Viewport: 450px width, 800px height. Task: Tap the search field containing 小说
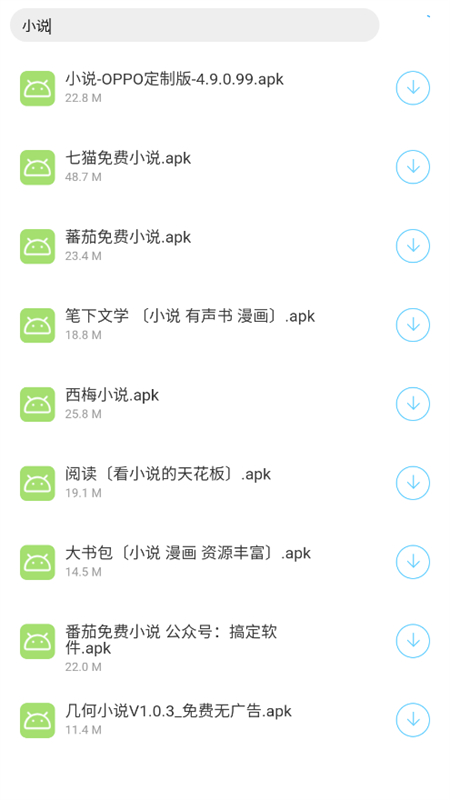click(x=194, y=26)
